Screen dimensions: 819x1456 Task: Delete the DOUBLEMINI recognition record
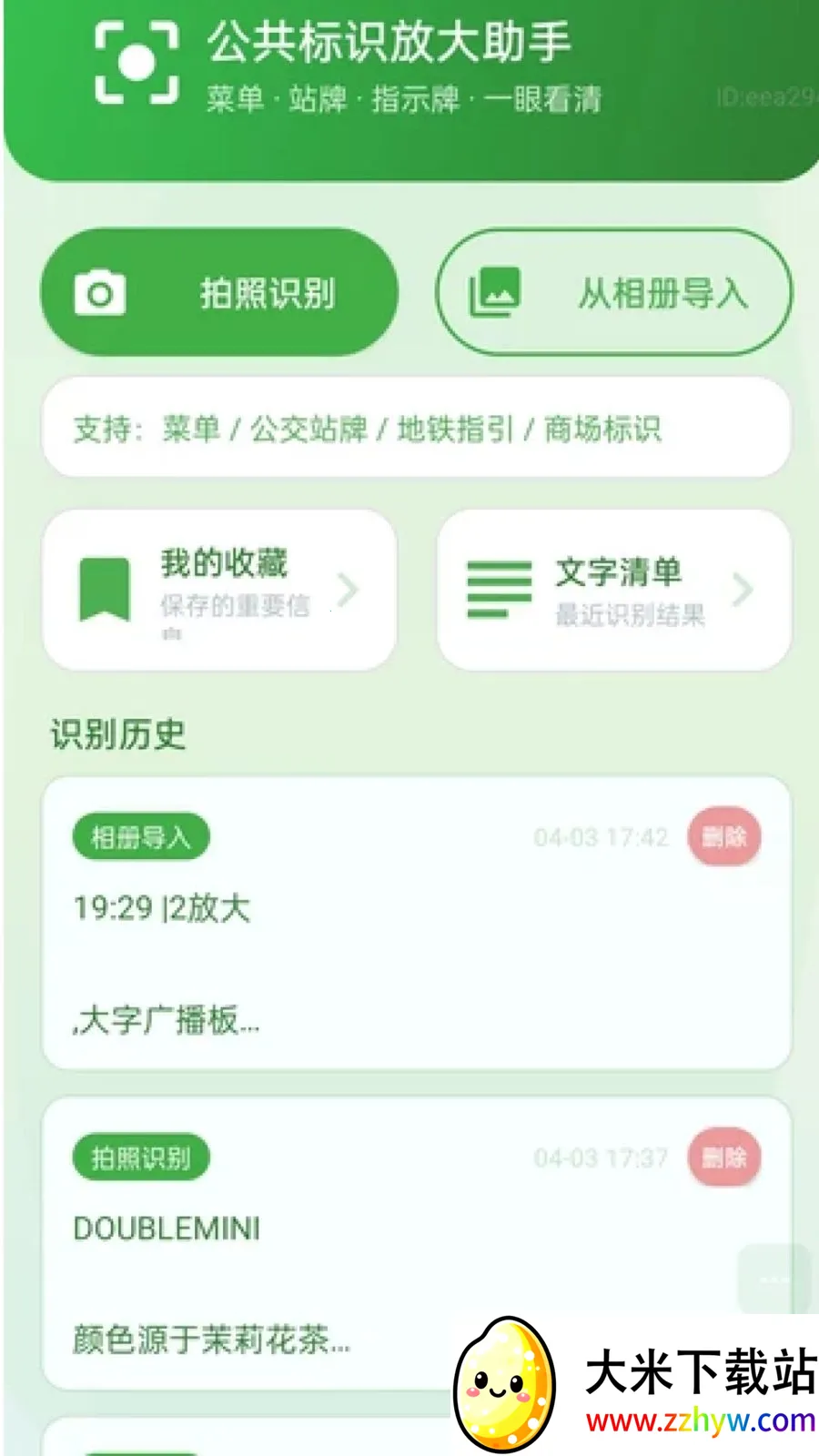[x=723, y=1158]
